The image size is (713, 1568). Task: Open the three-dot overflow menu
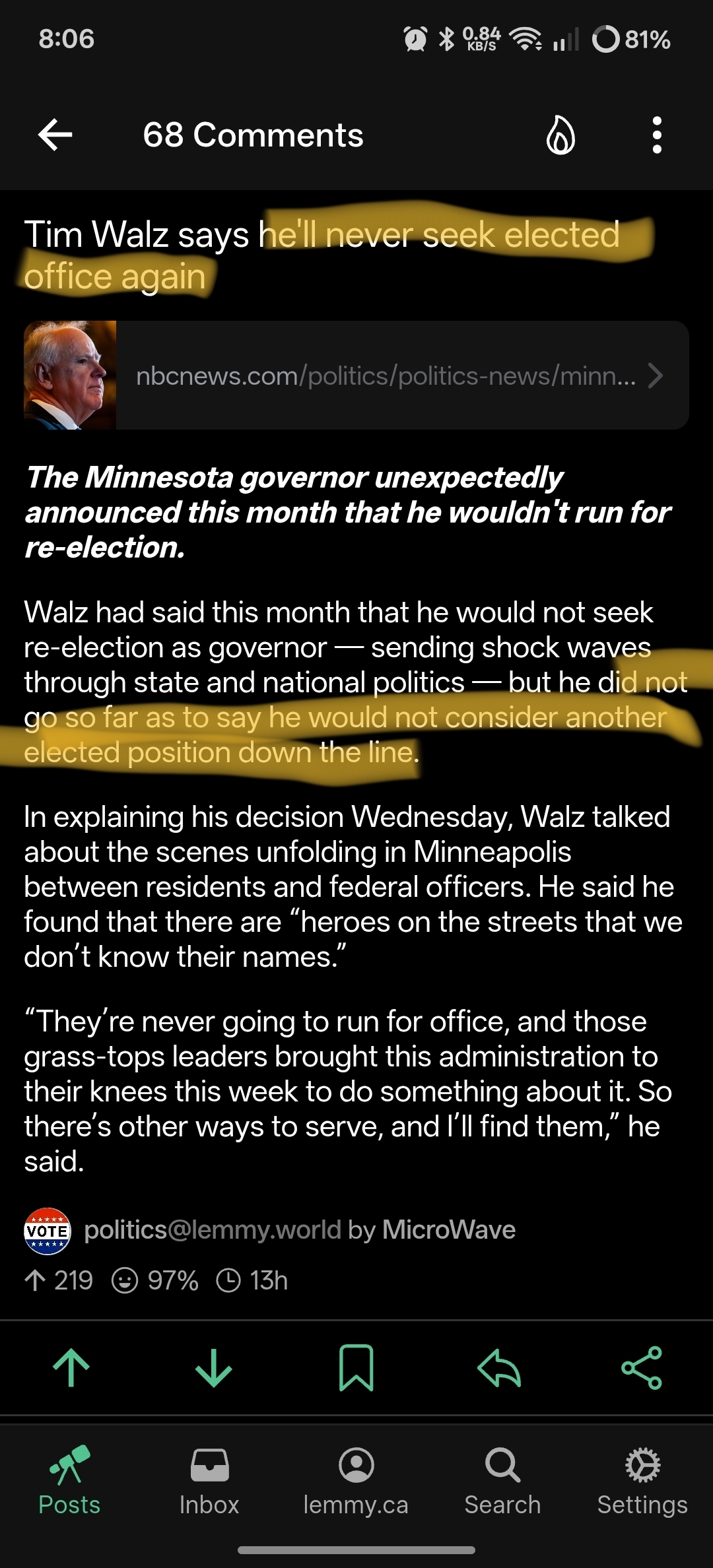[656, 135]
